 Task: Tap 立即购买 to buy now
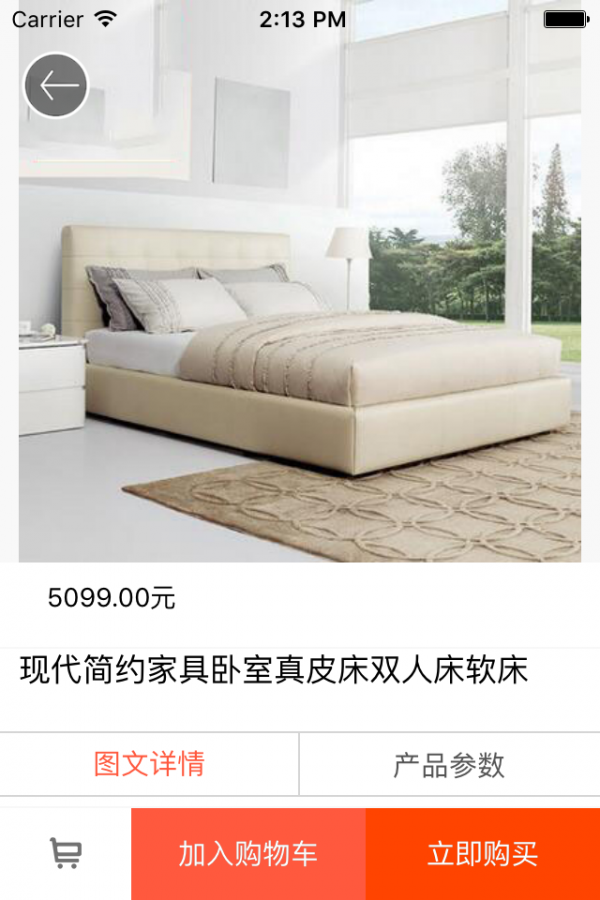[x=483, y=854]
